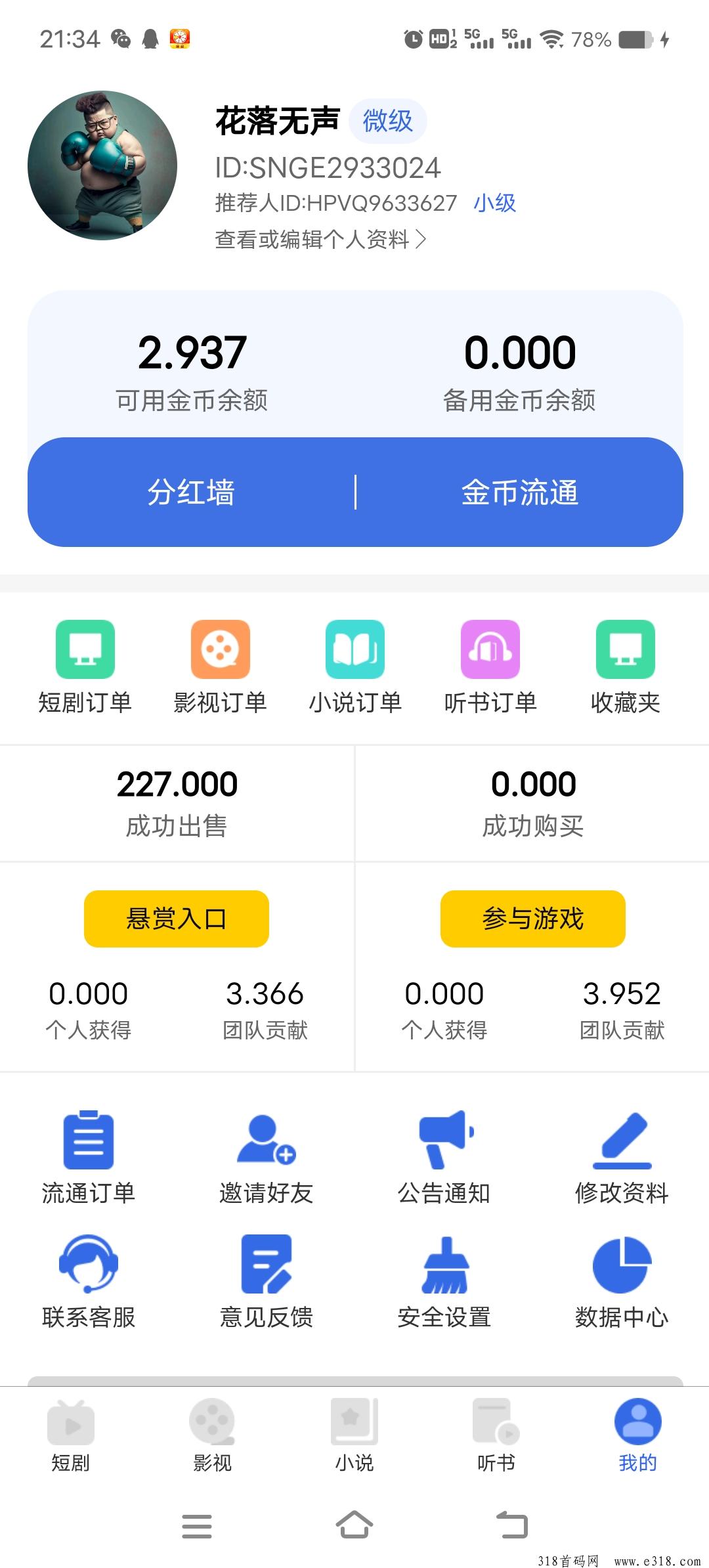Tap the 参与游戏 button
Viewport: 709px width, 1568px height.
tap(532, 919)
